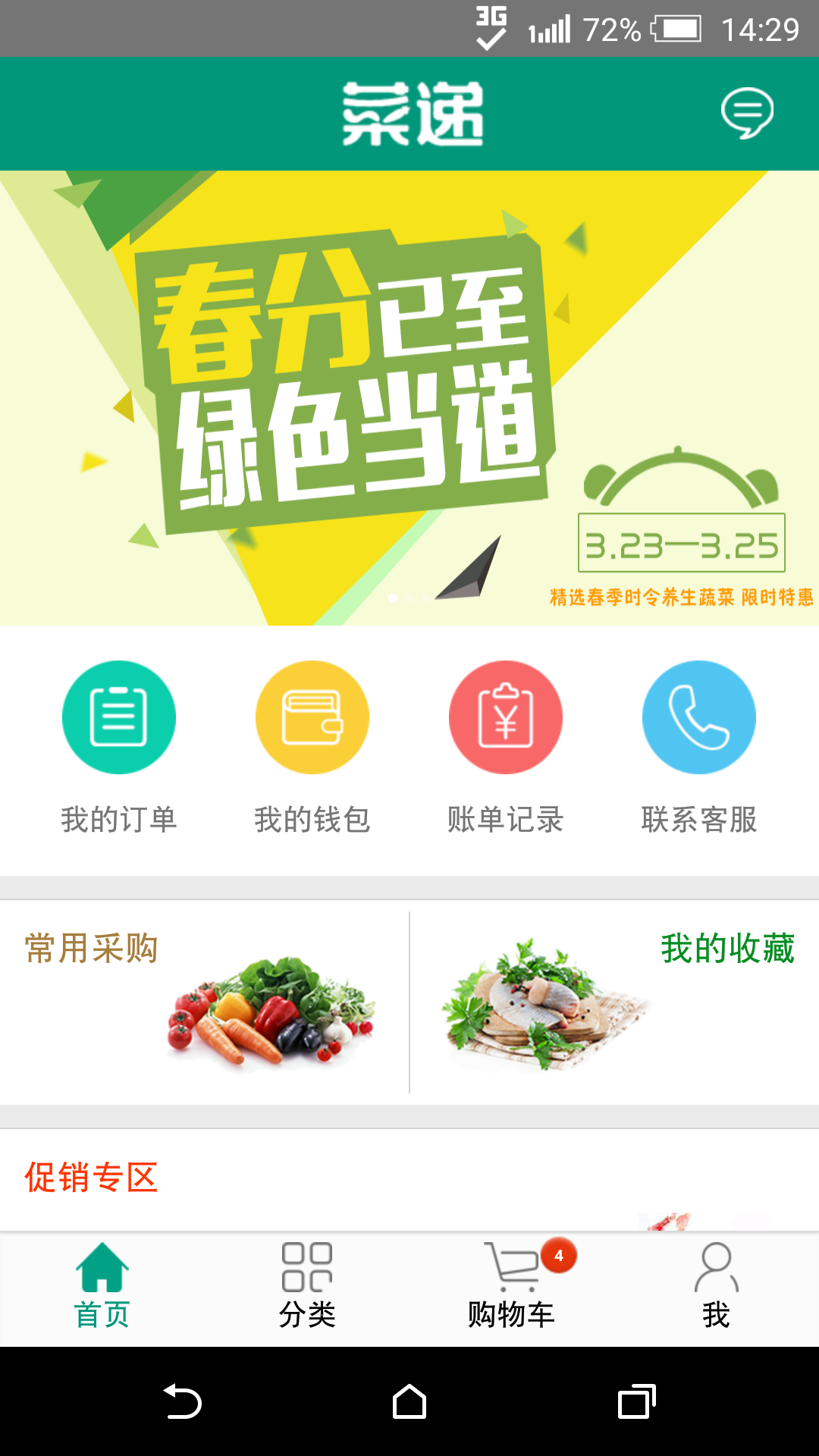819x1456 pixels.
Task: Open the messages chat bubble icon
Action: 746,113
